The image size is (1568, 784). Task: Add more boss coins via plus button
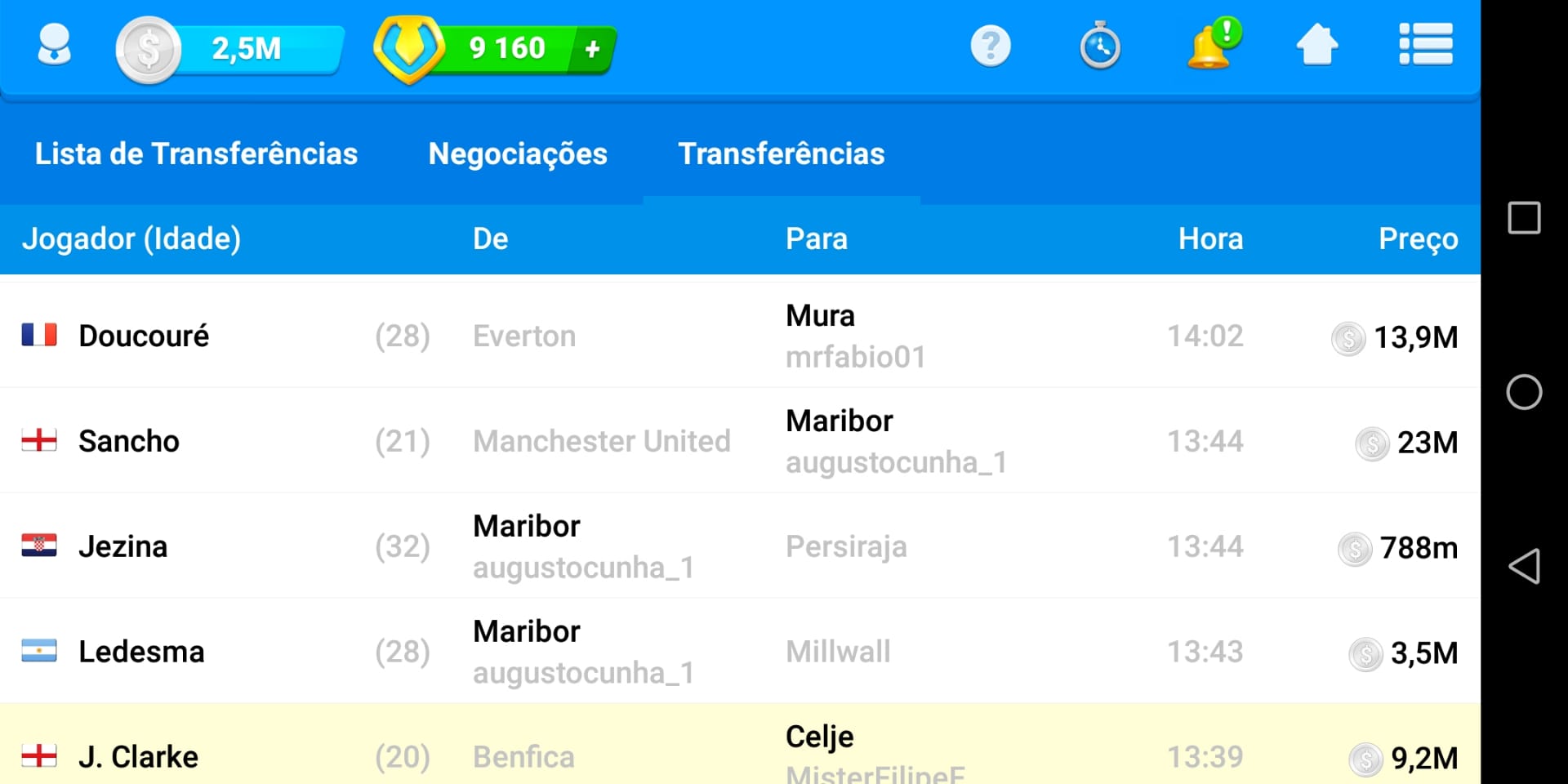point(593,49)
